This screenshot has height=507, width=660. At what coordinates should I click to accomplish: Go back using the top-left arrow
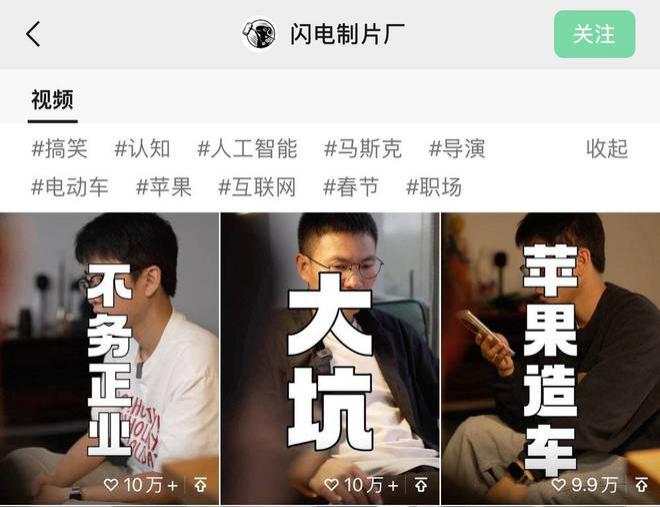click(33, 34)
